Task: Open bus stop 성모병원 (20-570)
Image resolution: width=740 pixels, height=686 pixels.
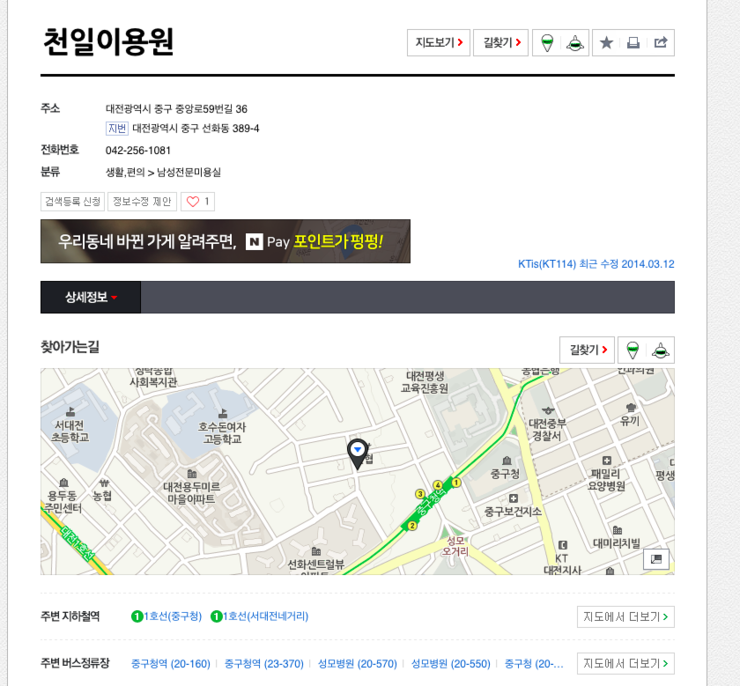Action: click(357, 663)
